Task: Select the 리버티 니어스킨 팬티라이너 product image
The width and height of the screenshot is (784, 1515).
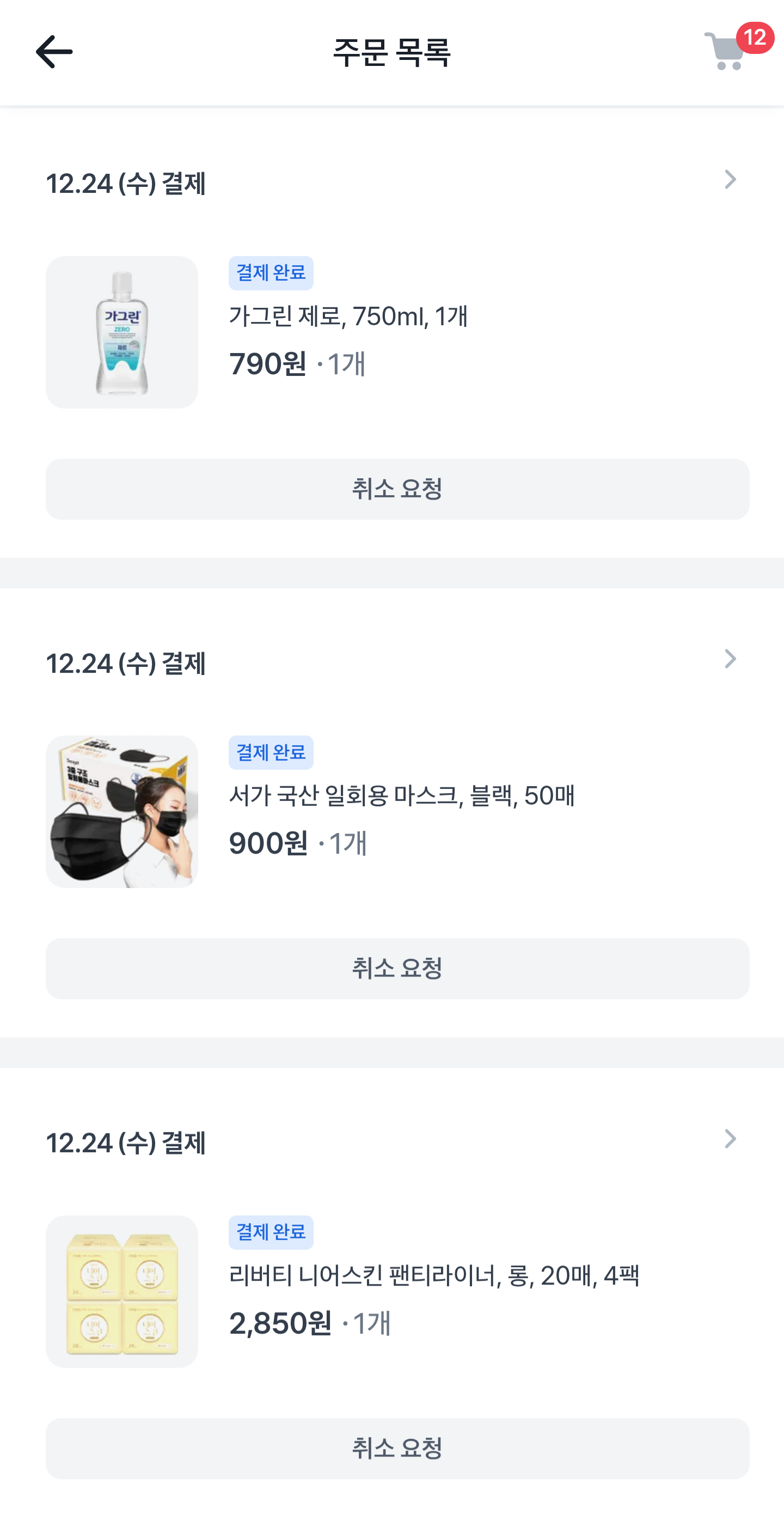Action: (121, 1292)
